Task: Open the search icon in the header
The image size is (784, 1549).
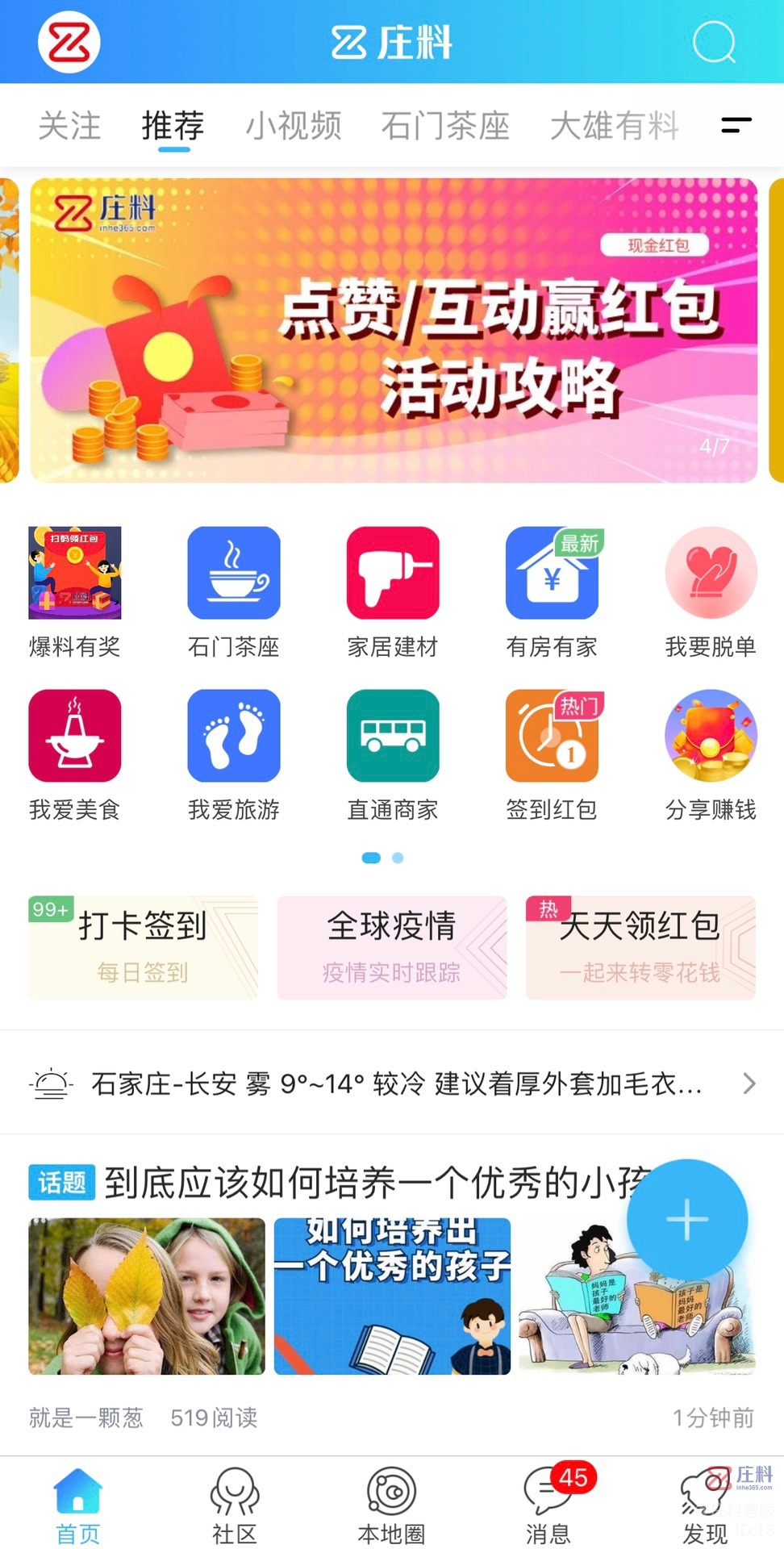Action: tap(714, 41)
